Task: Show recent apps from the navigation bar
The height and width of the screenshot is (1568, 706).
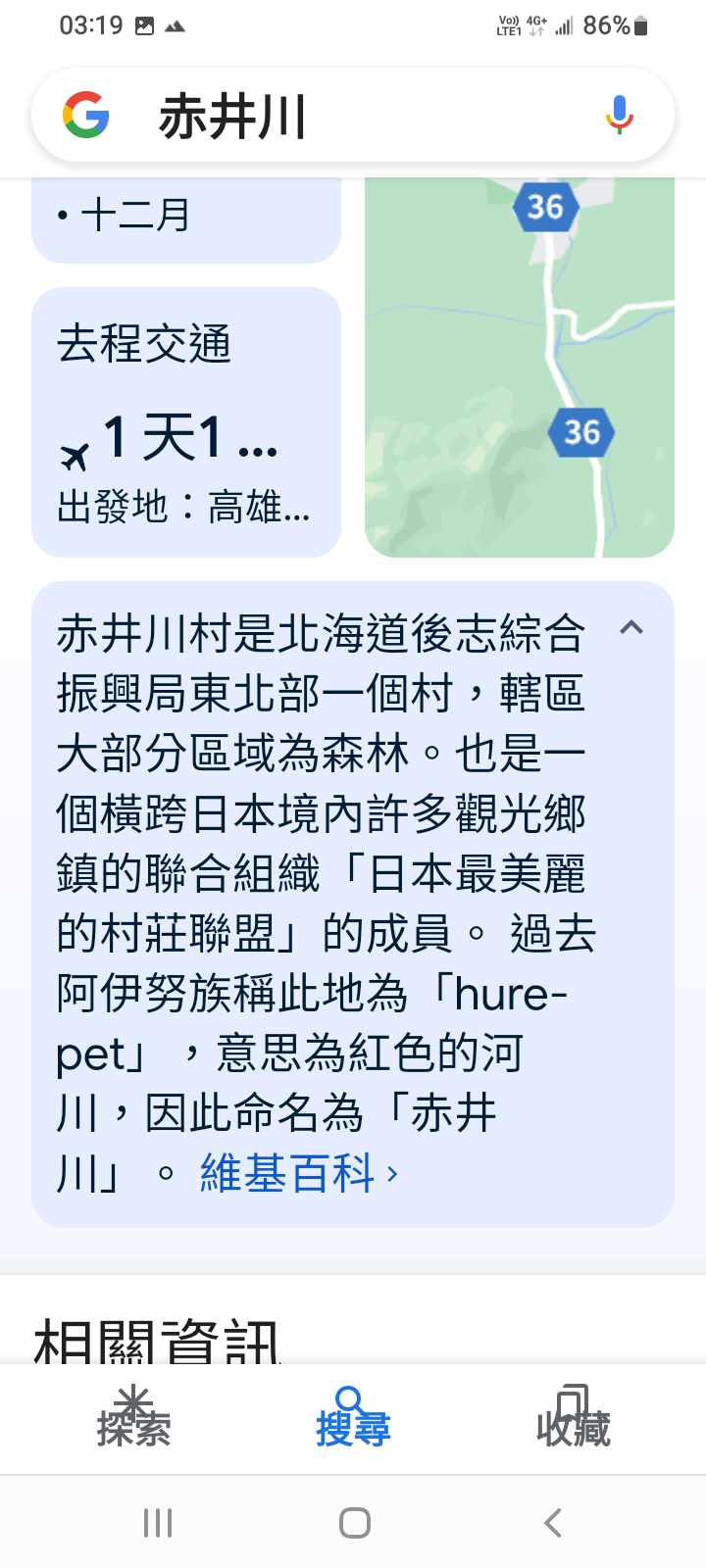Action: click(157, 1523)
